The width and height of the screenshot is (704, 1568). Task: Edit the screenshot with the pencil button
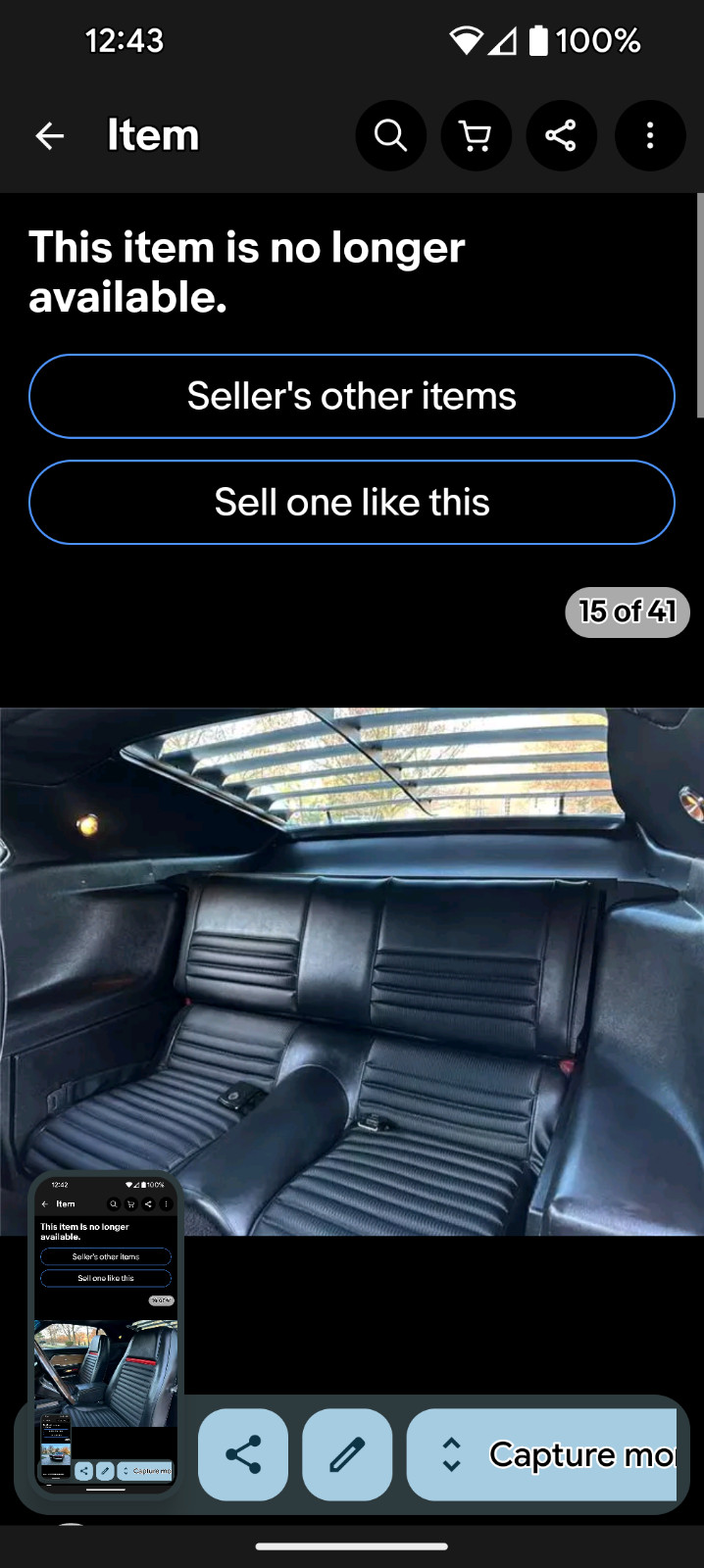[347, 1454]
